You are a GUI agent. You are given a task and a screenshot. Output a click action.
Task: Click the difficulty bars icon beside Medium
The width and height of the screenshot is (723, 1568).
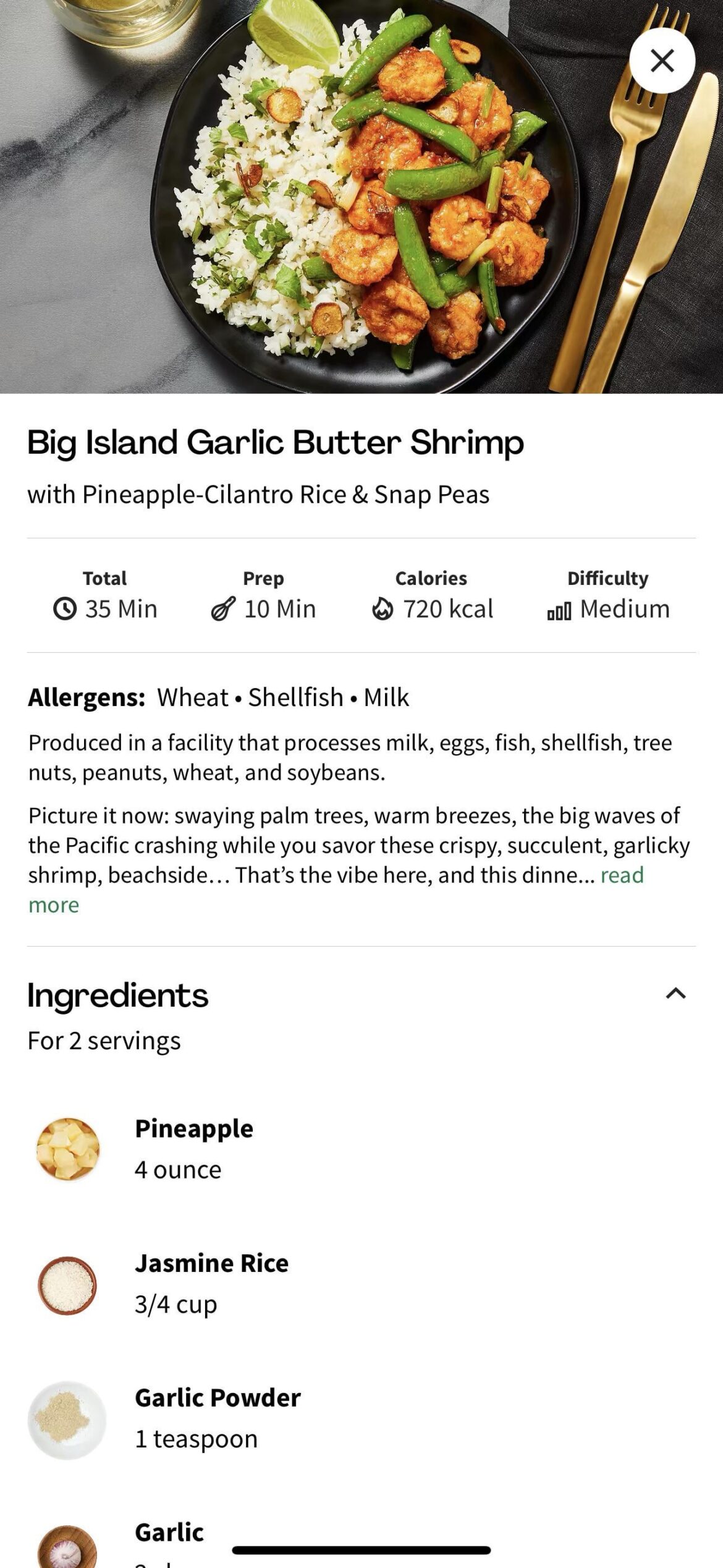(x=559, y=609)
